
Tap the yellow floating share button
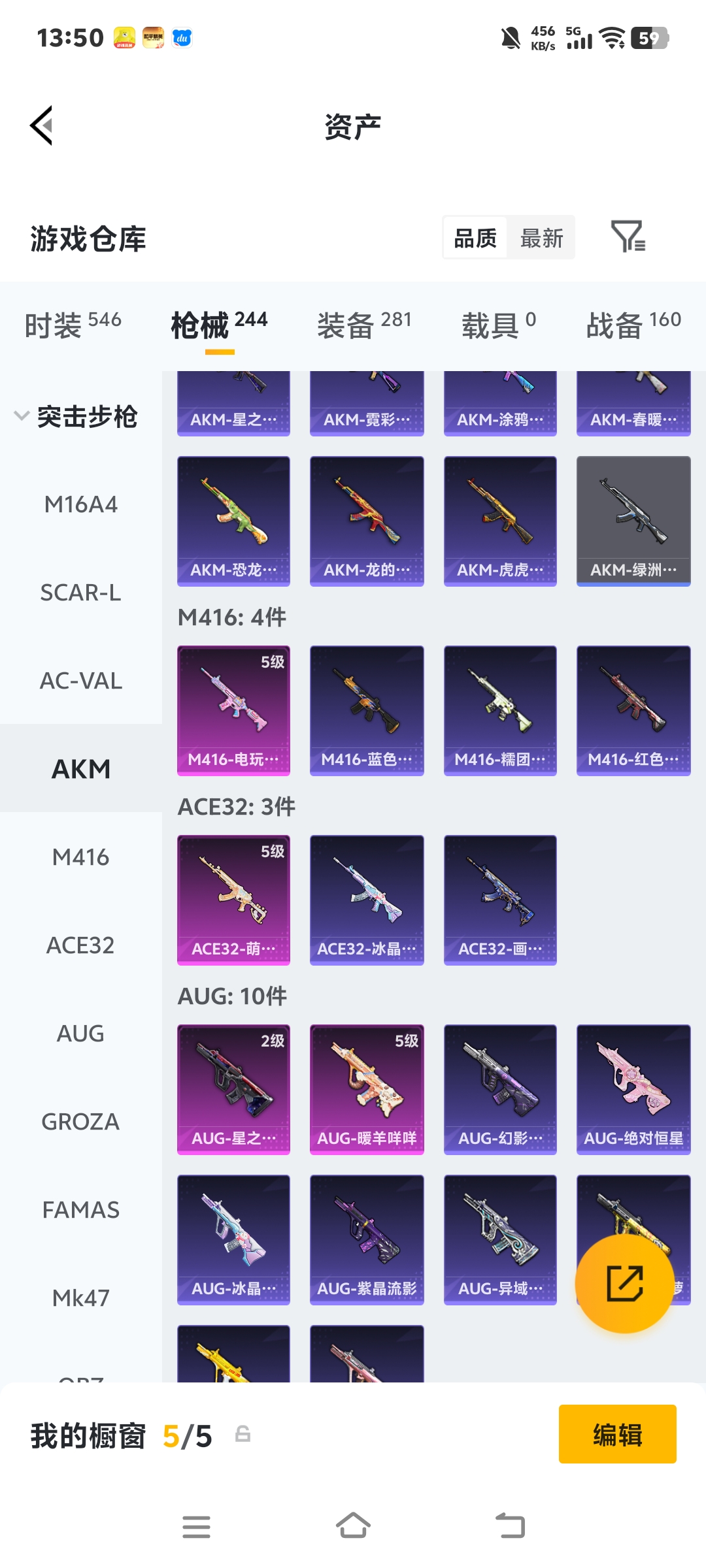click(x=624, y=1284)
